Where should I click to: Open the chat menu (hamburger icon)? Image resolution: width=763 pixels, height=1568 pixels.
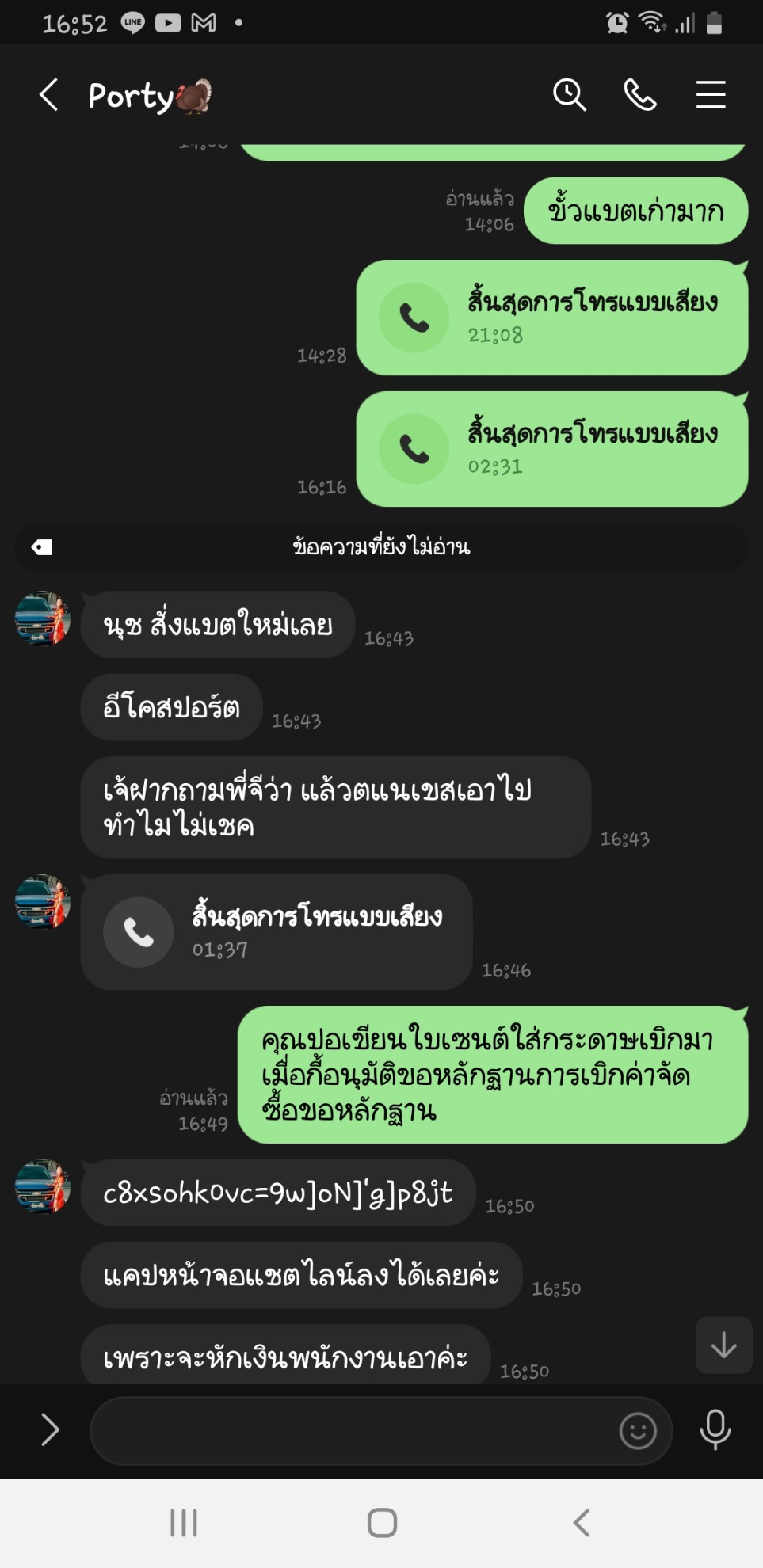pos(710,95)
